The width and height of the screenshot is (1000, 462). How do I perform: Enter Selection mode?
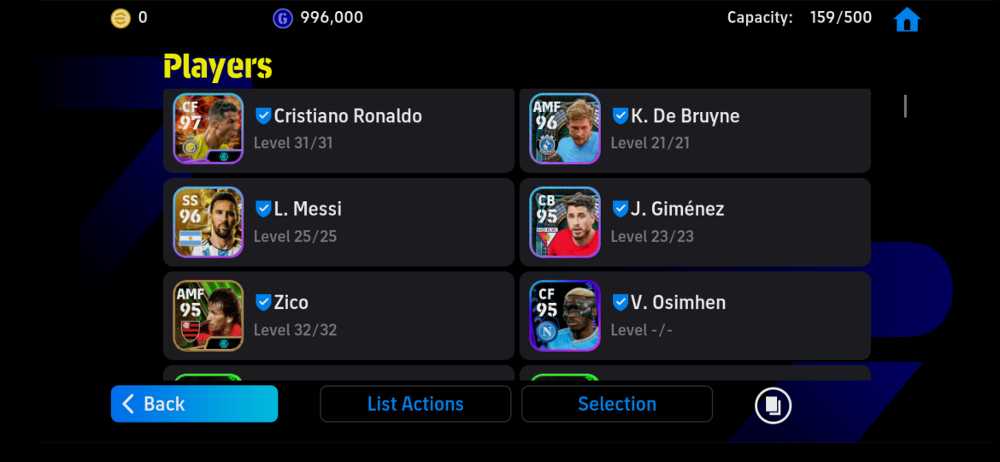617,404
